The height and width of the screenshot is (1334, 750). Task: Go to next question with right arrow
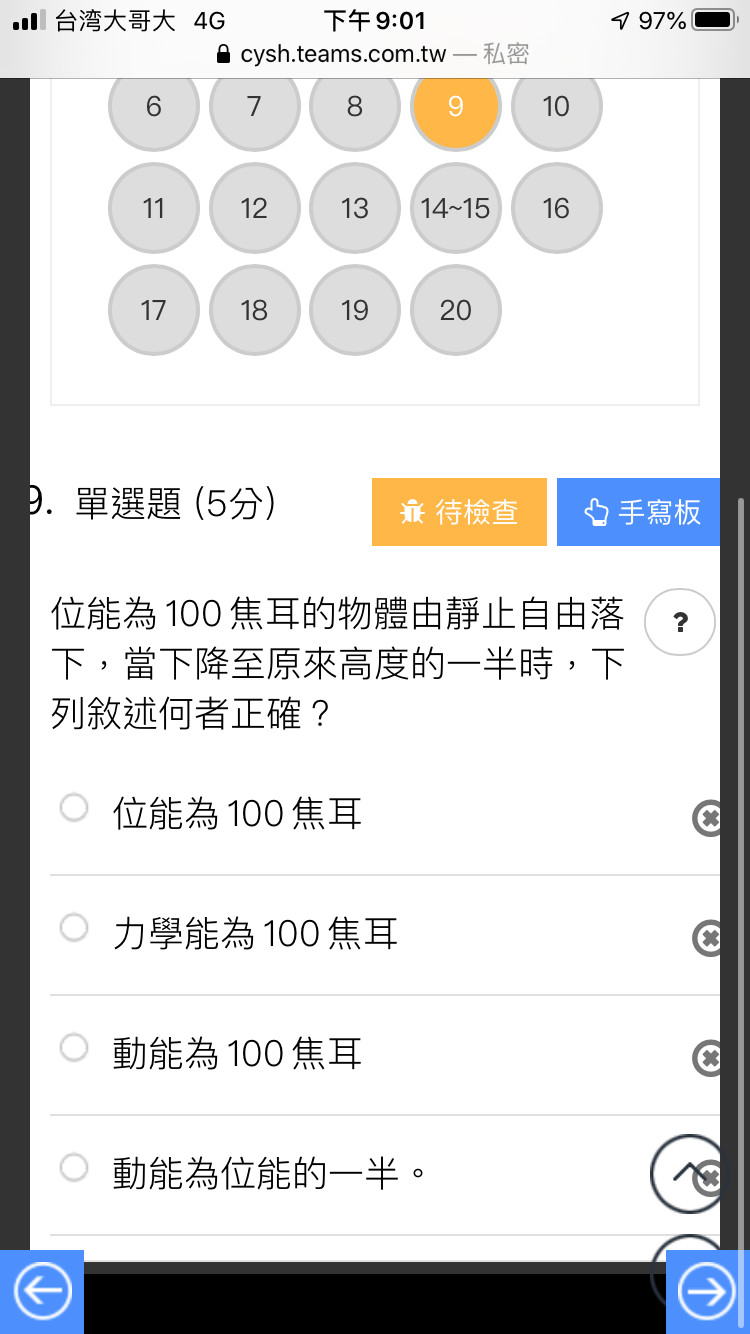pyautogui.click(x=708, y=1292)
